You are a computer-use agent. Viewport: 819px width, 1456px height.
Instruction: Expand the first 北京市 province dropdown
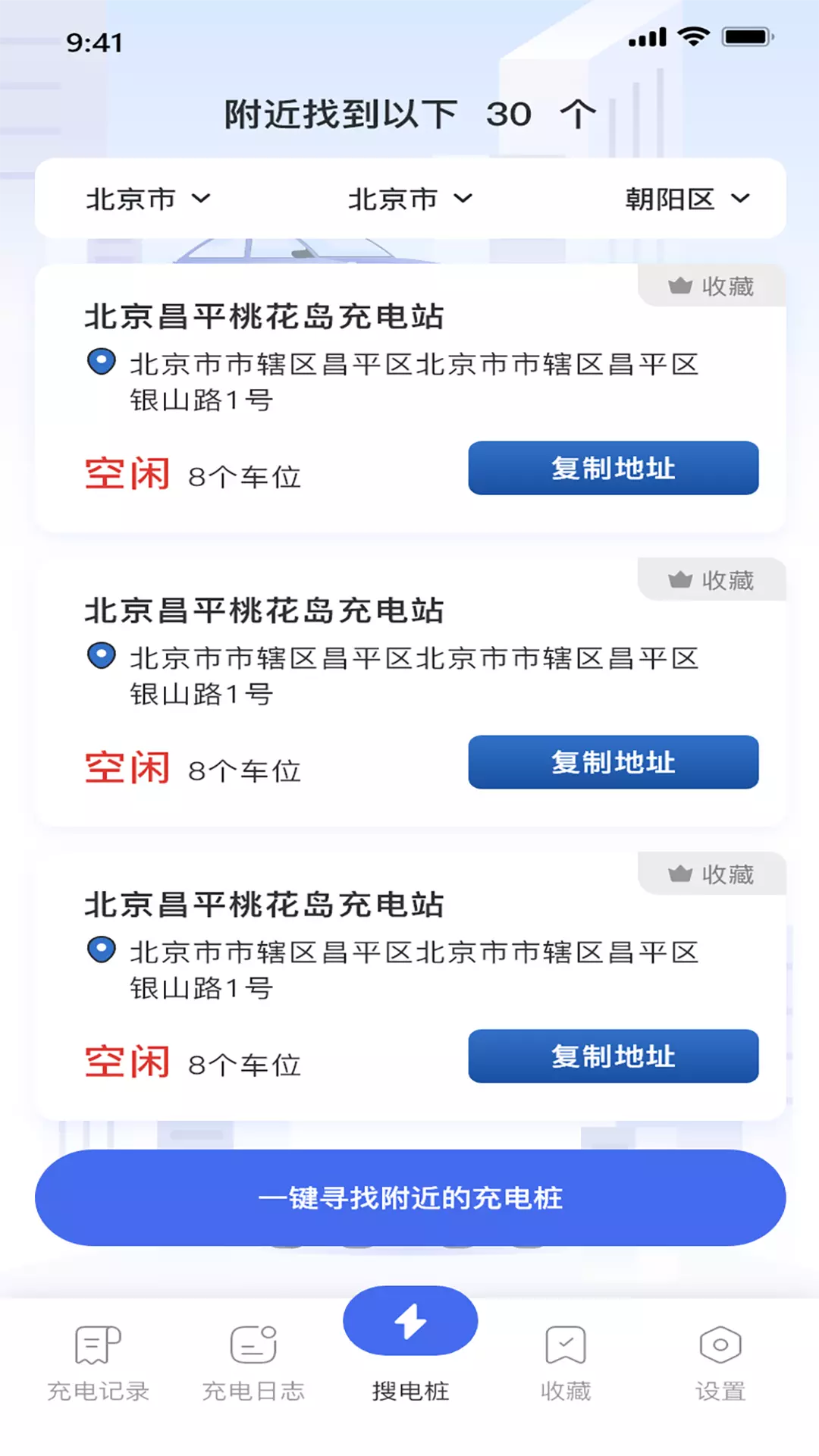click(148, 199)
